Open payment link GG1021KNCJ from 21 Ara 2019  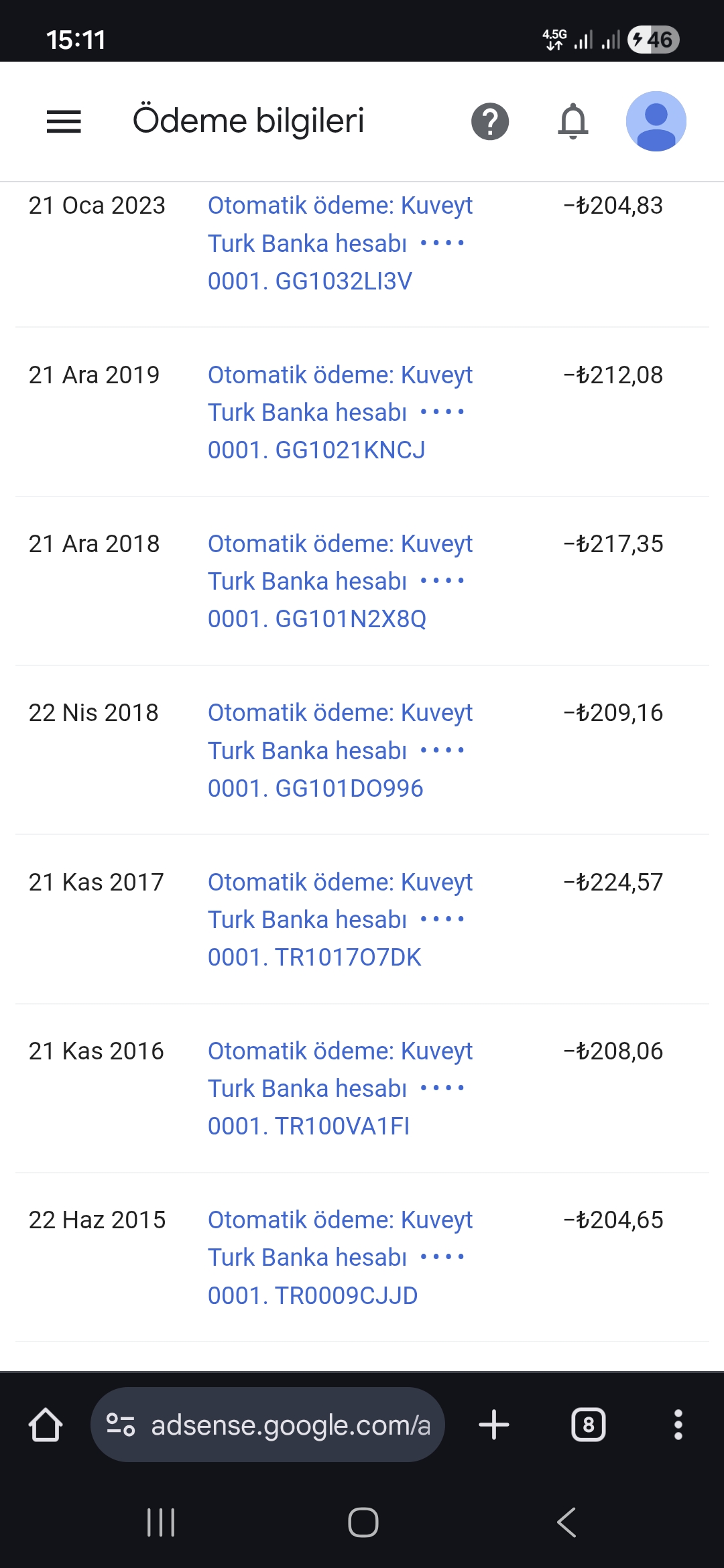(x=341, y=412)
